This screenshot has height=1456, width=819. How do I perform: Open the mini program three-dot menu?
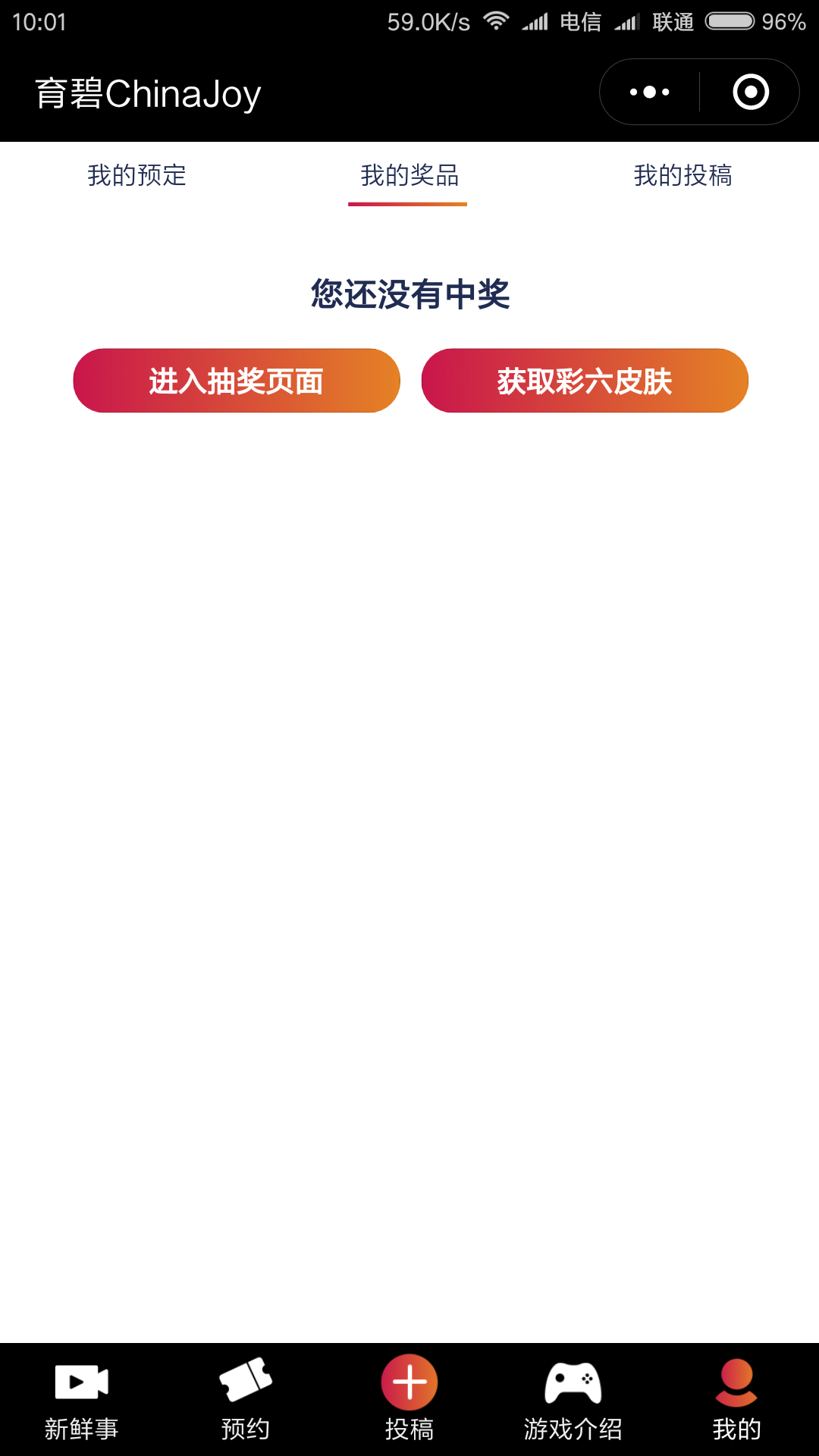click(650, 93)
